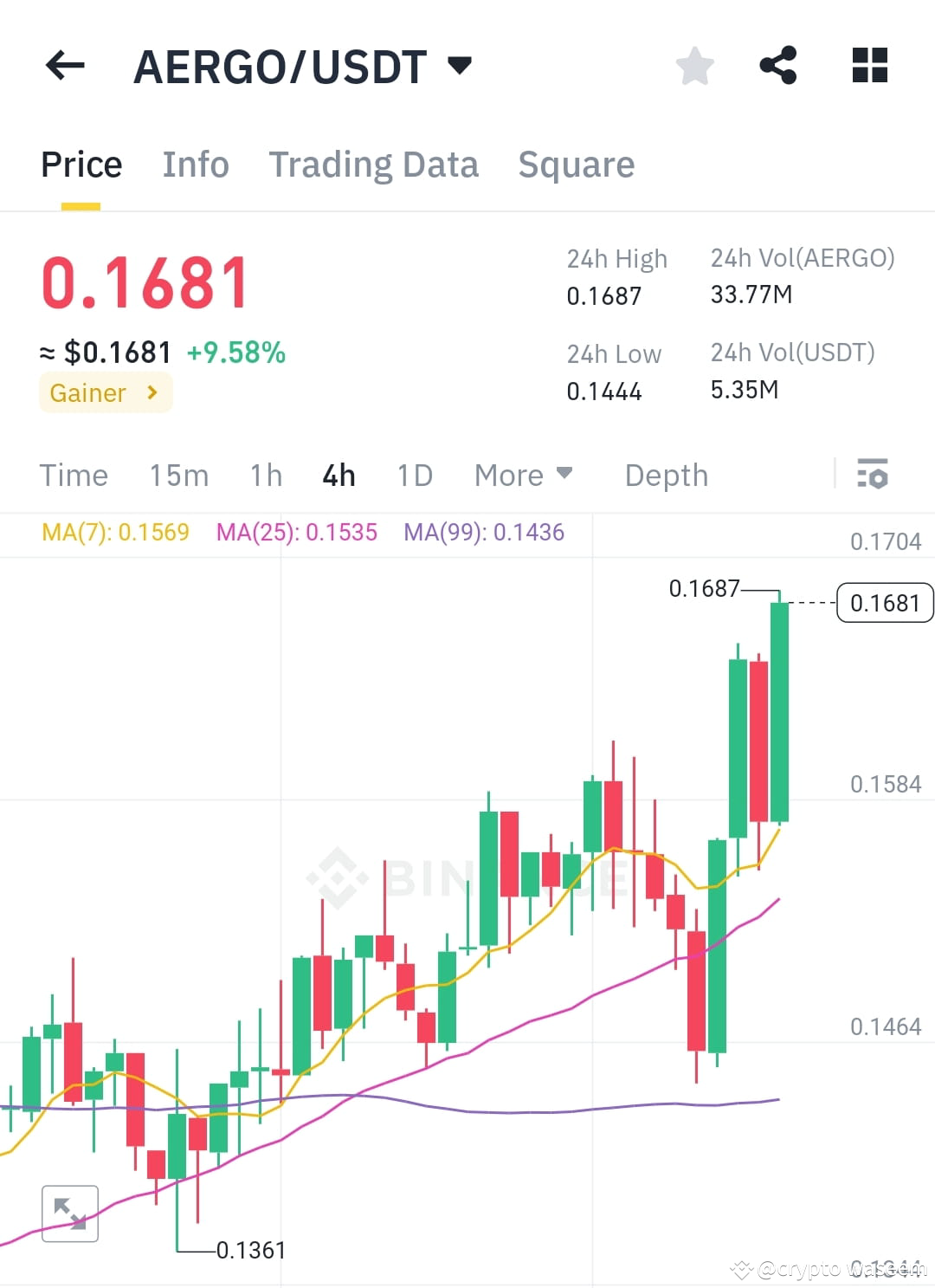The width and height of the screenshot is (935, 1288).
Task: Switch chart timeframe to 1h
Action: (x=264, y=475)
